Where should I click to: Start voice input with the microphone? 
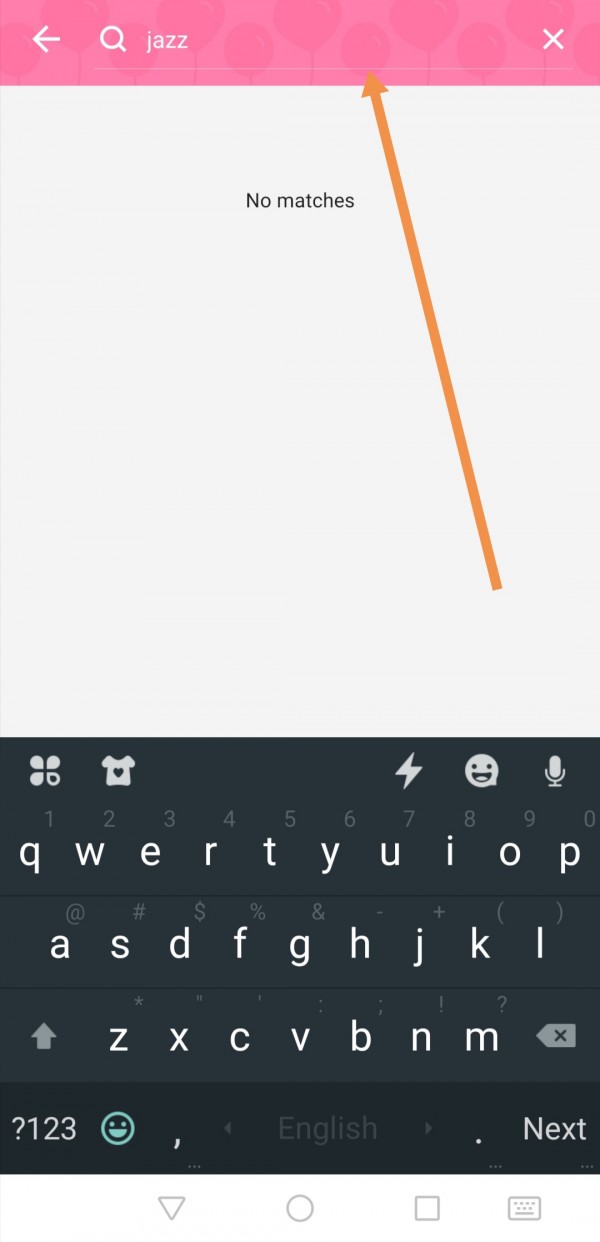555,770
